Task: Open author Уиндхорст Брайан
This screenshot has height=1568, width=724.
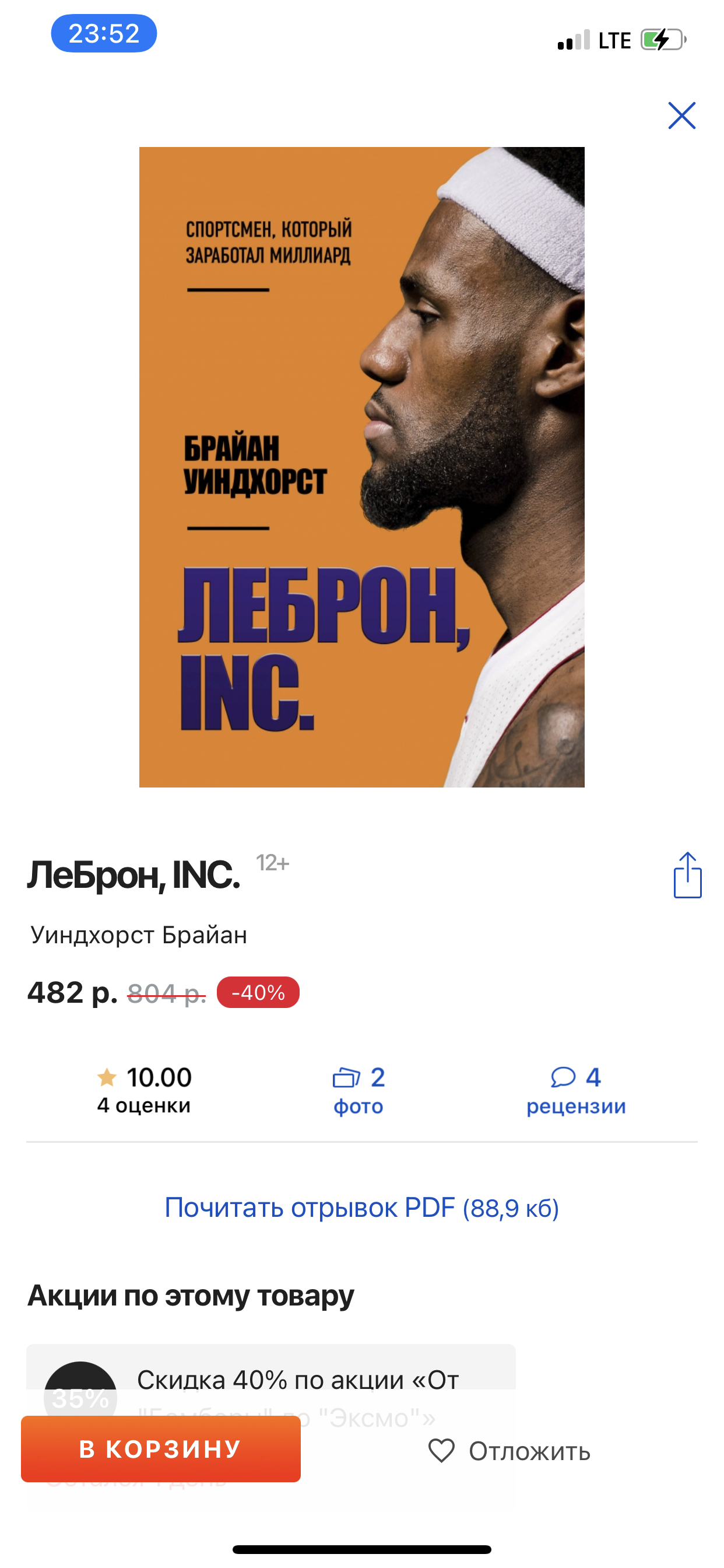Action: (139, 935)
